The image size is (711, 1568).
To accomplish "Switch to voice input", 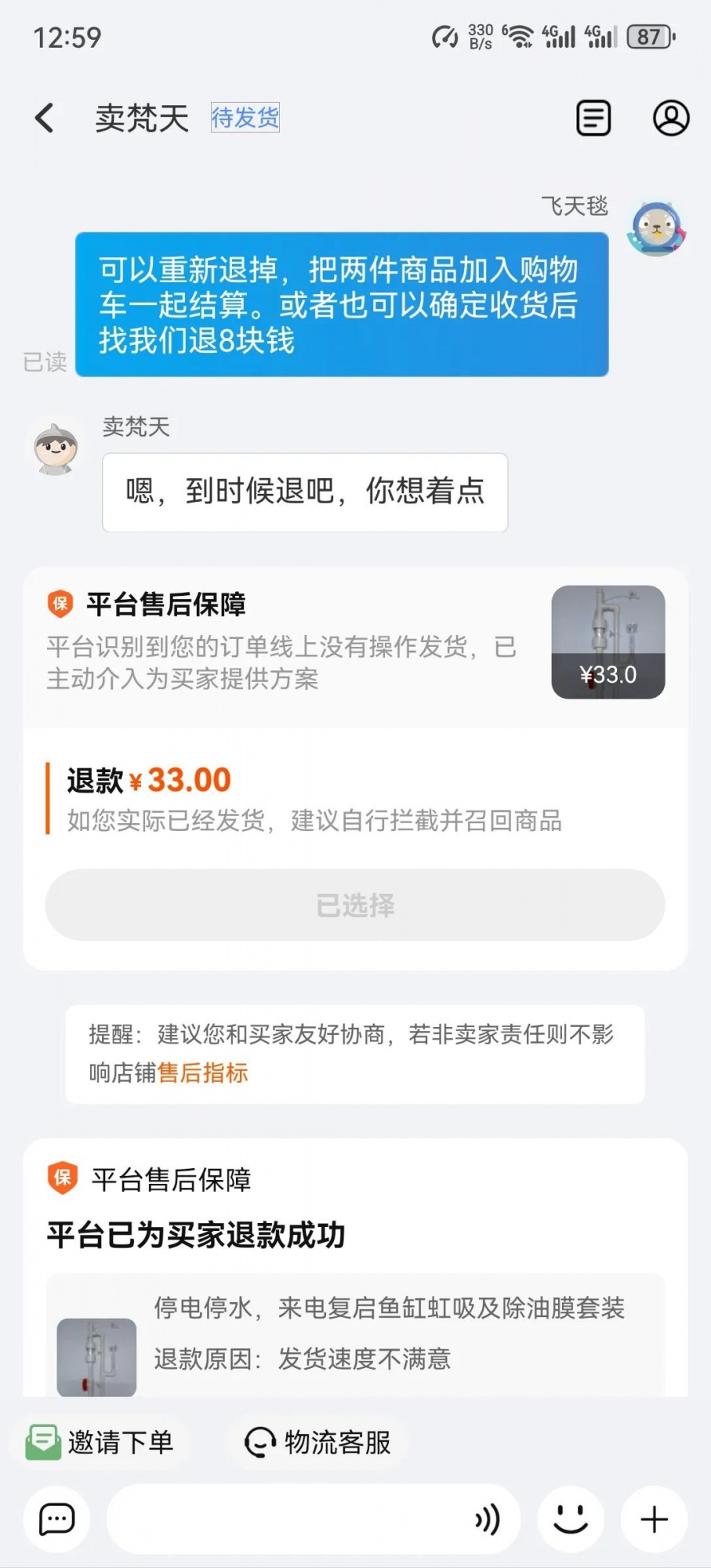I will coord(487,1519).
